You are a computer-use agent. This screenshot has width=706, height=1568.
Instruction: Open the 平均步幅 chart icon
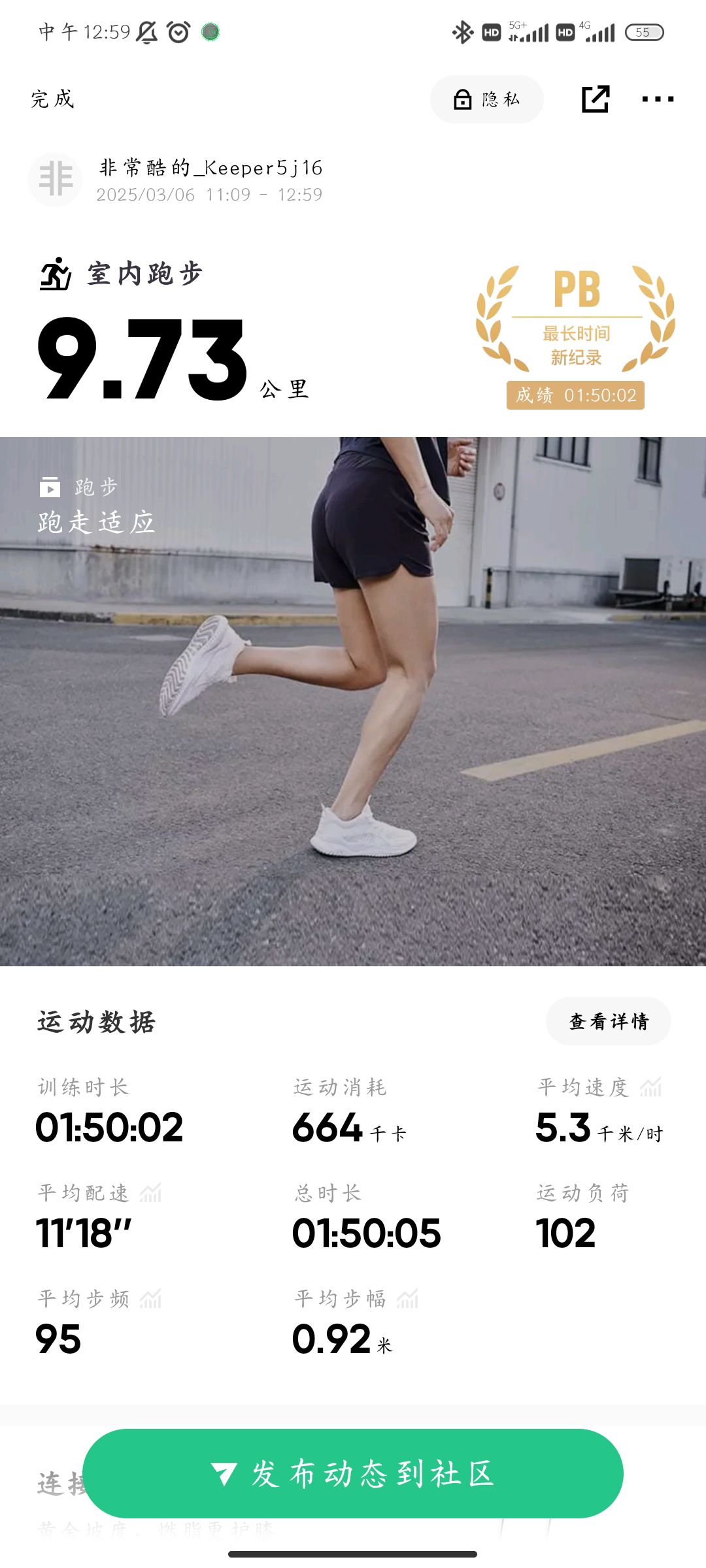(x=407, y=1299)
